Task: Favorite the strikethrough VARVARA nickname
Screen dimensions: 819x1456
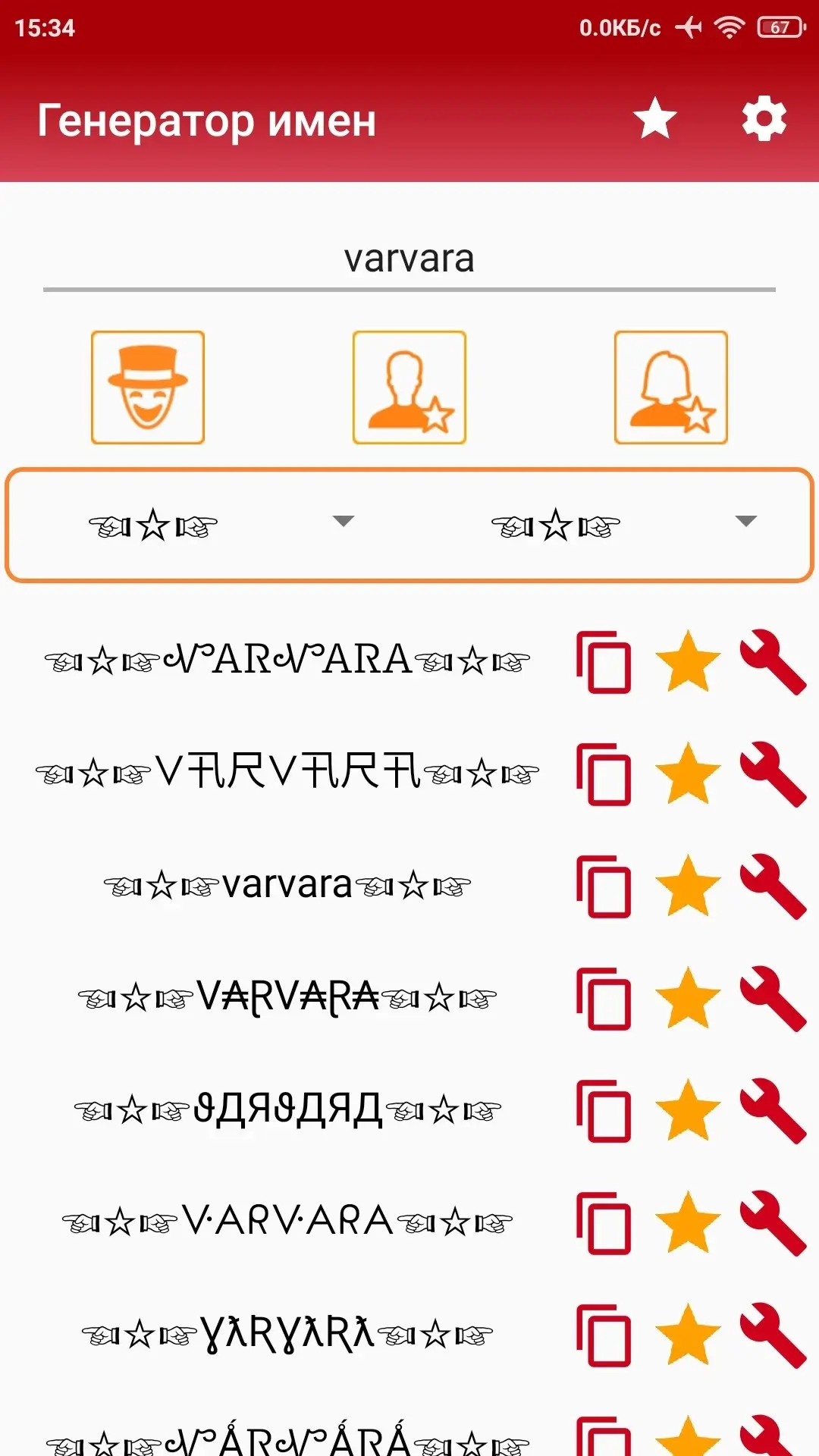Action: coord(688,997)
